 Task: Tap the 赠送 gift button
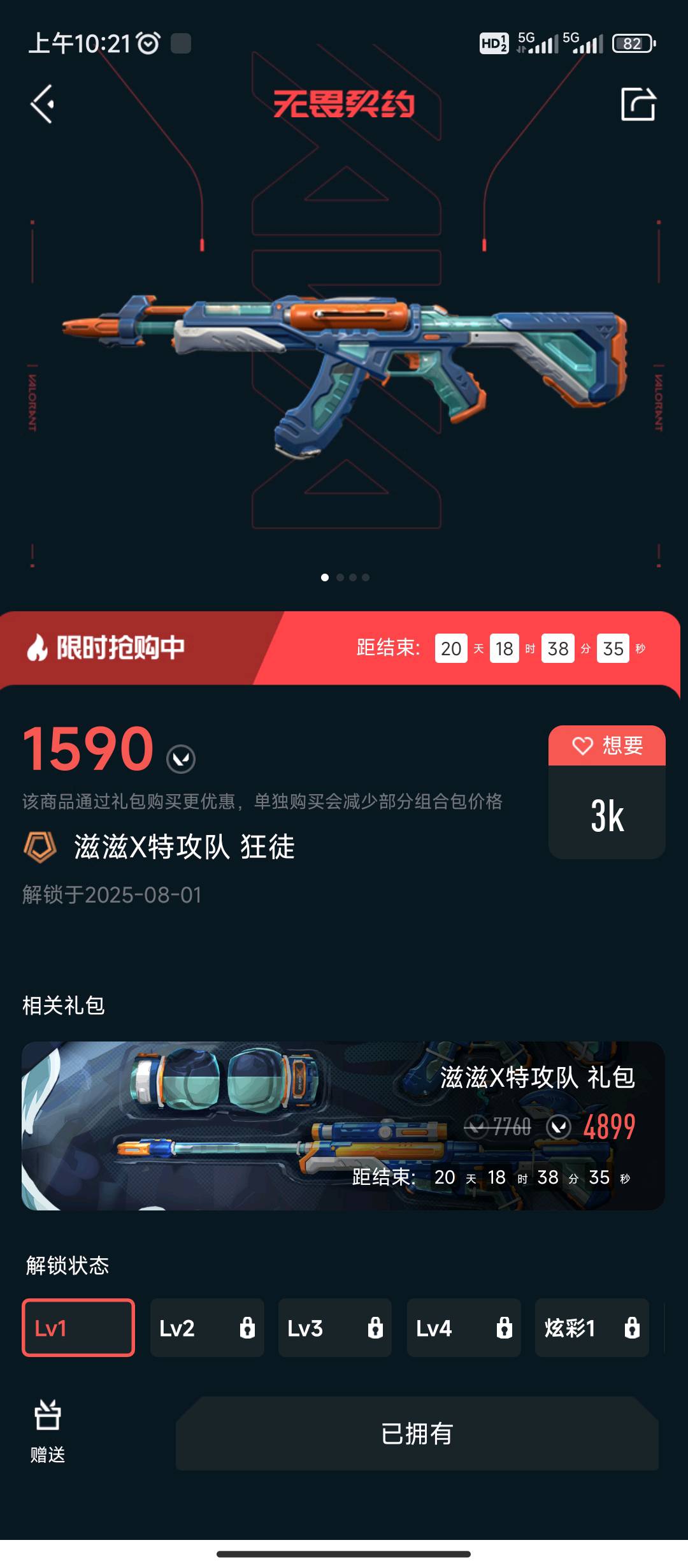tap(48, 1432)
